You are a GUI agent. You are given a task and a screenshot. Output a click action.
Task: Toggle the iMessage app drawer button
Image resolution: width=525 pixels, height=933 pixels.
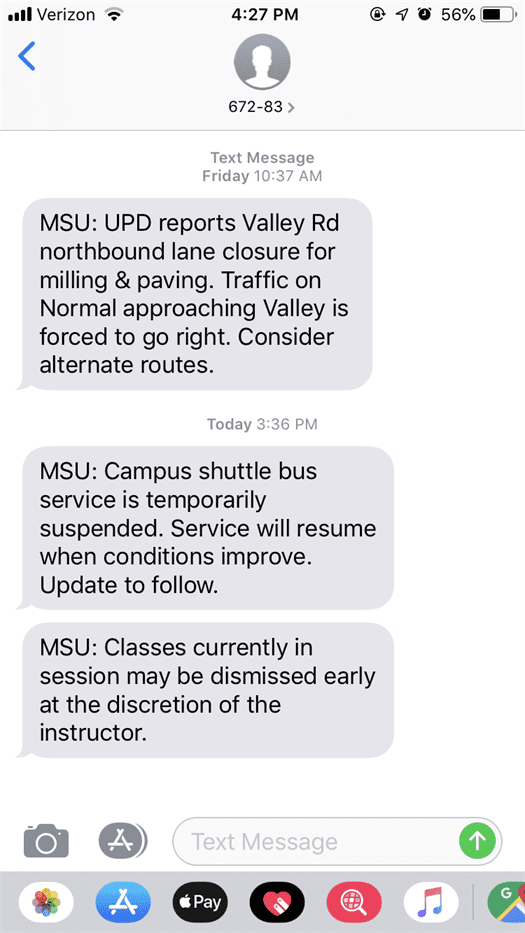pos(123,841)
